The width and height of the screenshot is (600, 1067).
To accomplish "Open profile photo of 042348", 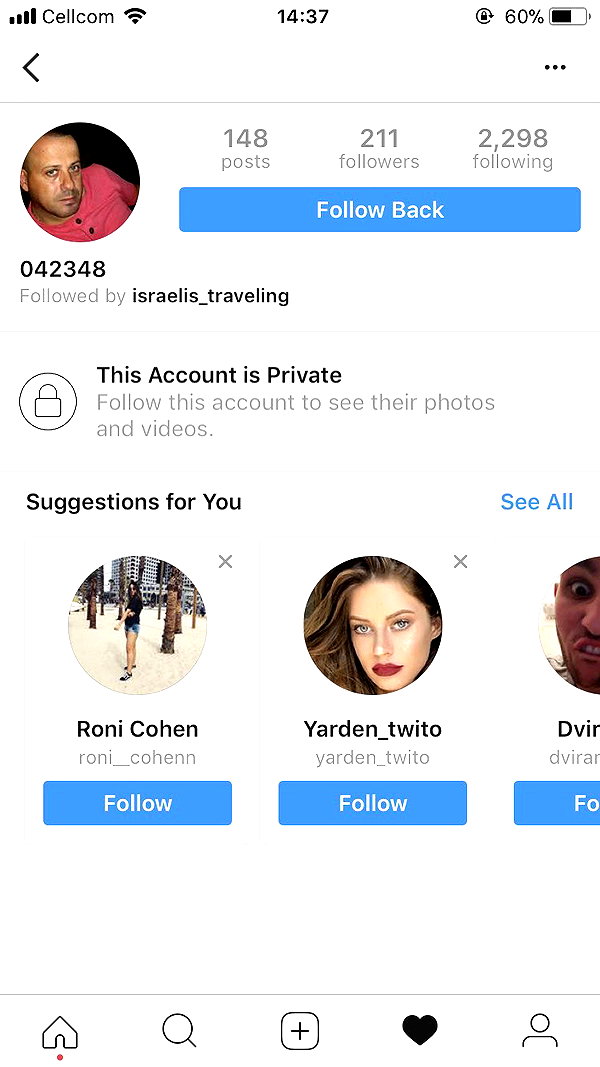I will (80, 182).
